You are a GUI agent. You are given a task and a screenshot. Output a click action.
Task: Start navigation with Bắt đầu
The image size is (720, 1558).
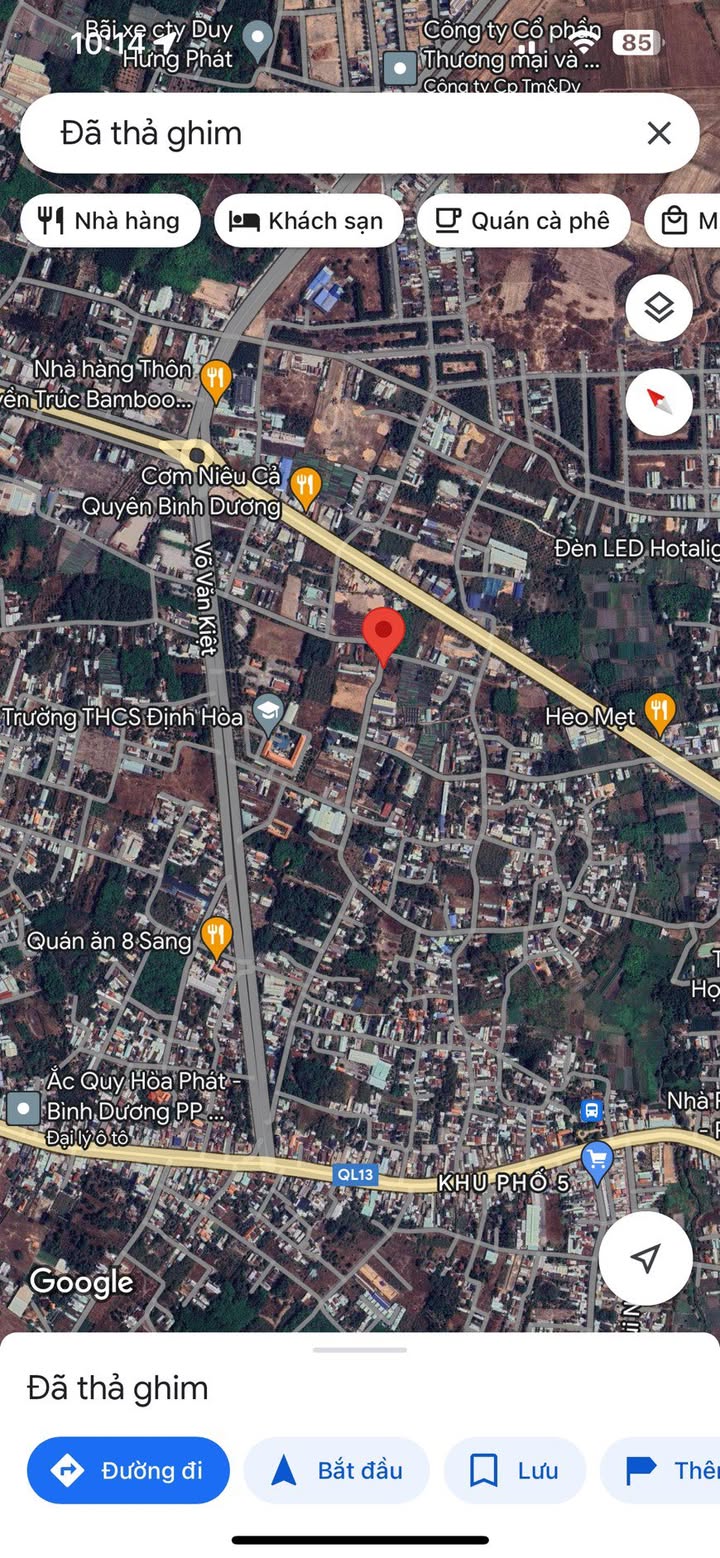(x=336, y=1470)
